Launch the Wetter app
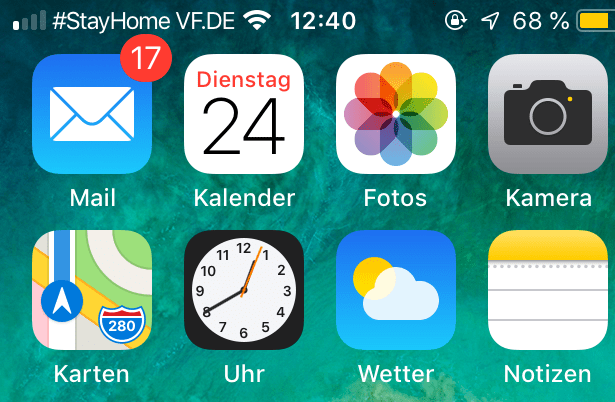The height and width of the screenshot is (402, 615). [x=396, y=290]
